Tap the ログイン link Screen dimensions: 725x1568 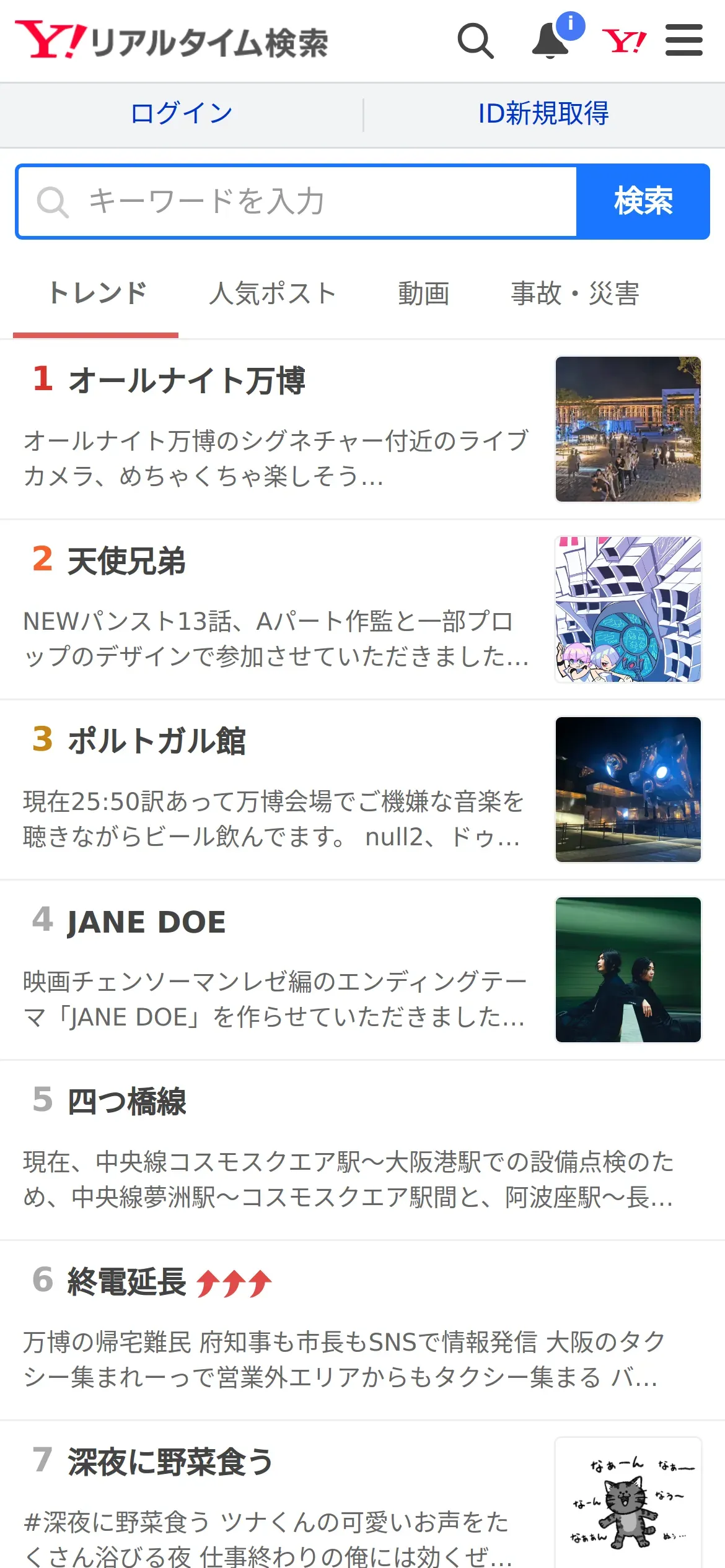coord(182,114)
